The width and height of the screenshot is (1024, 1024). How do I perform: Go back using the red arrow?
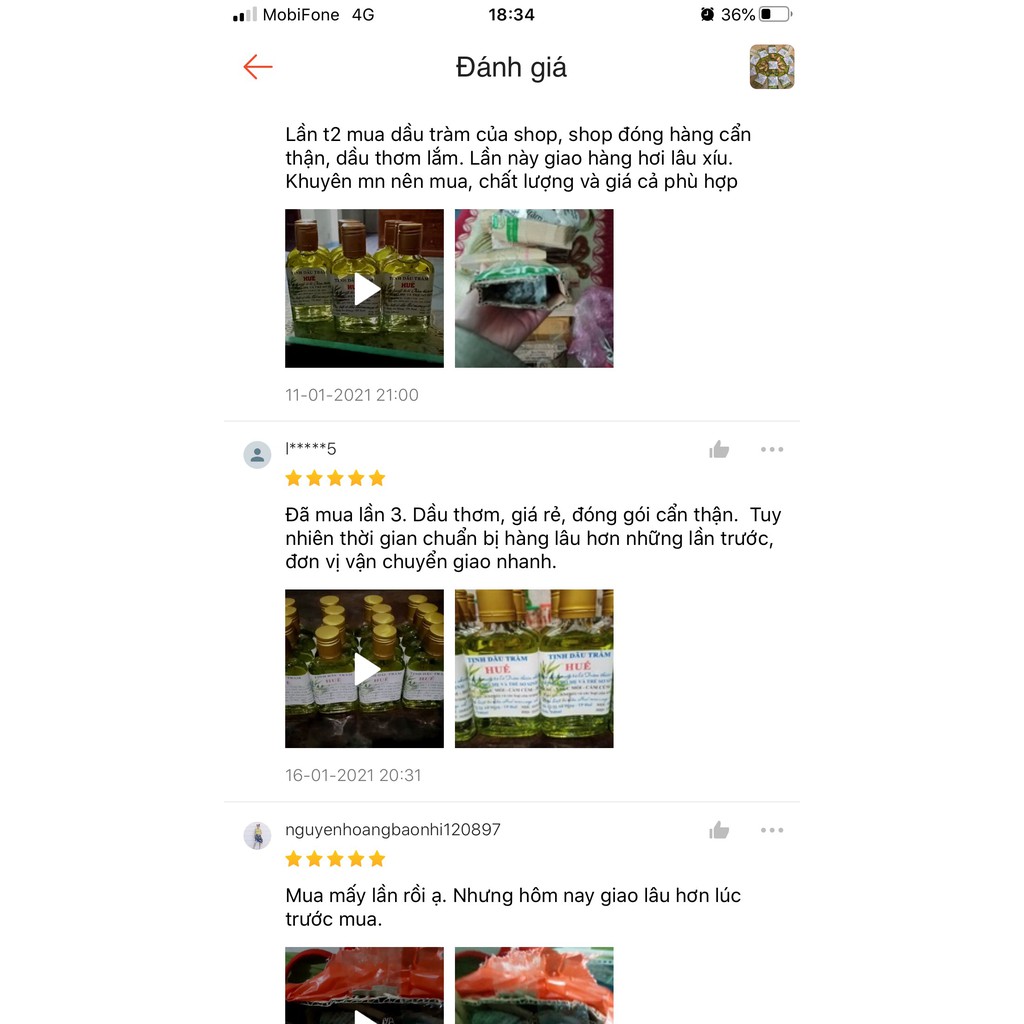click(258, 67)
